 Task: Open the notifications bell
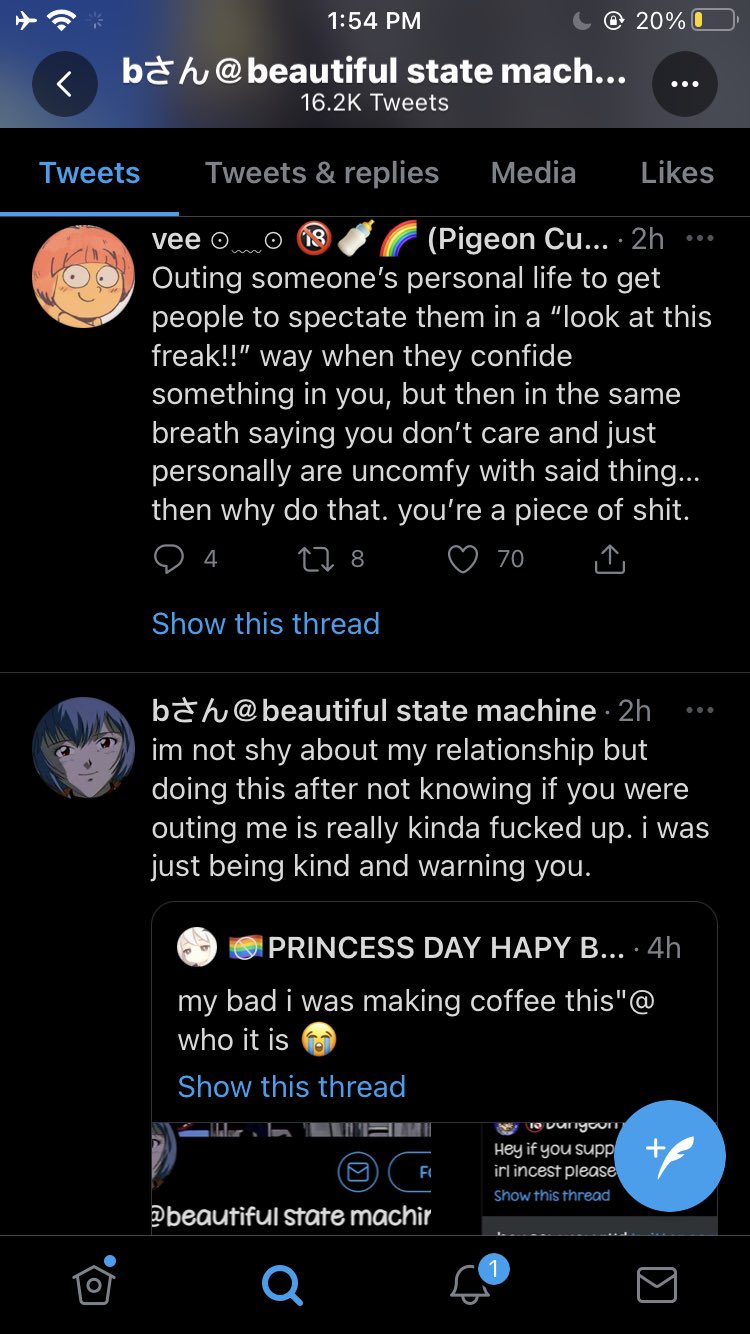(470, 1283)
